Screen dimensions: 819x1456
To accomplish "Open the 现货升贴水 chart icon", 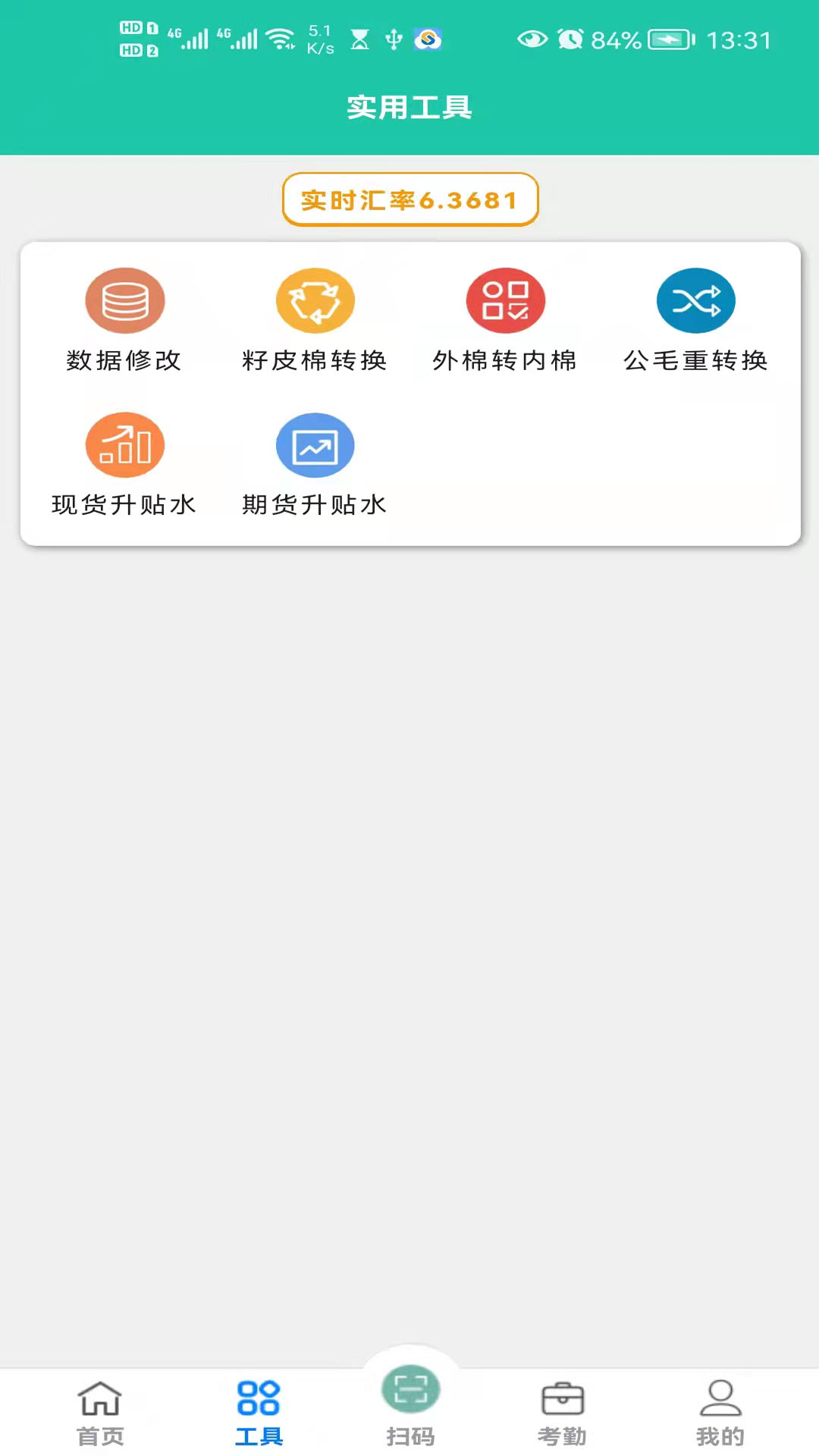I will pos(124,445).
